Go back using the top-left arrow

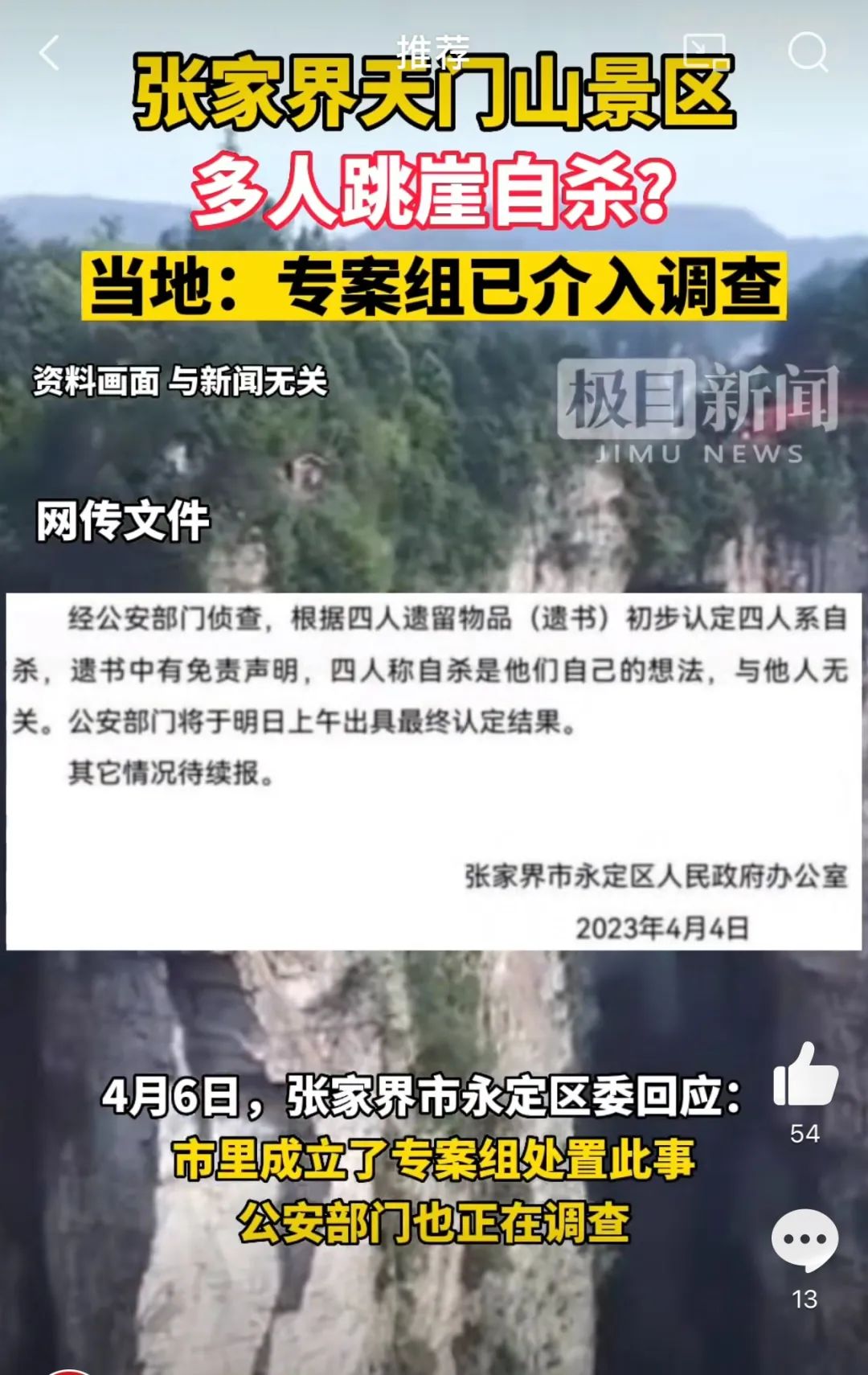(50, 53)
